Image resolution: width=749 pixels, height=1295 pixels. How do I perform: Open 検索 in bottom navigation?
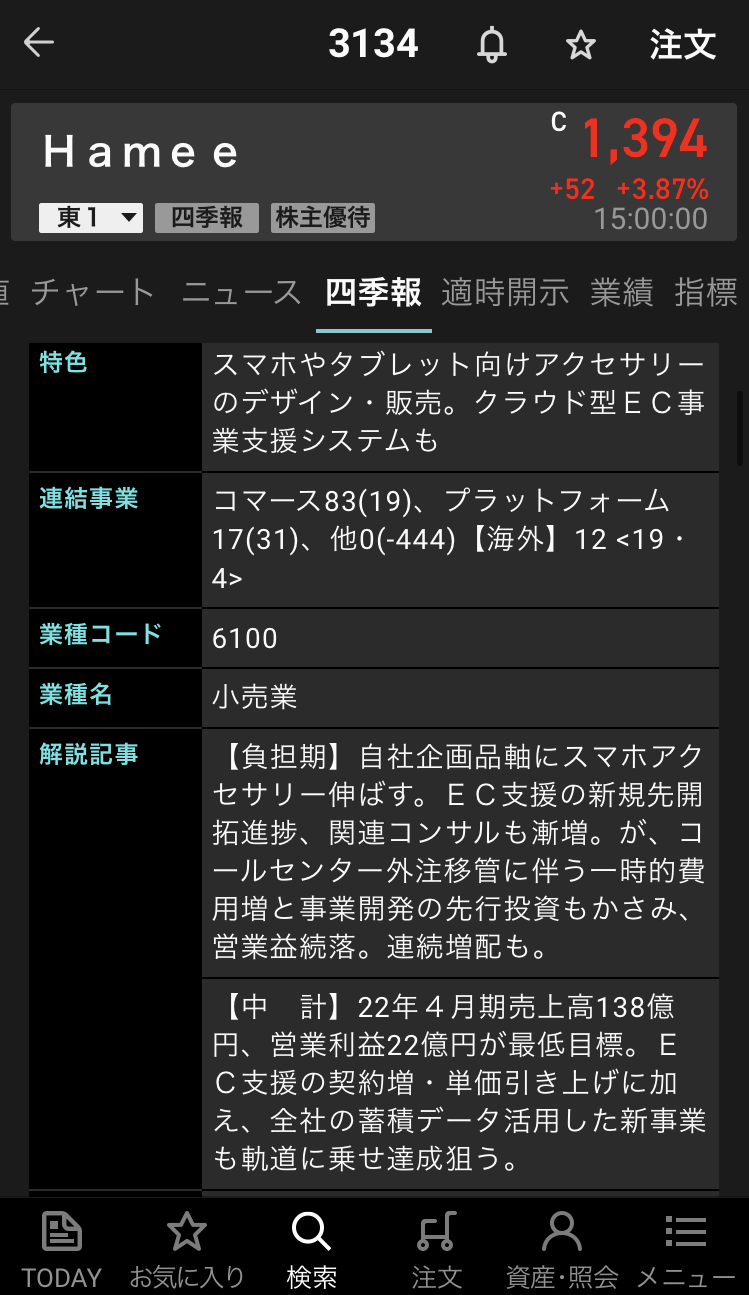pyautogui.click(x=311, y=1248)
